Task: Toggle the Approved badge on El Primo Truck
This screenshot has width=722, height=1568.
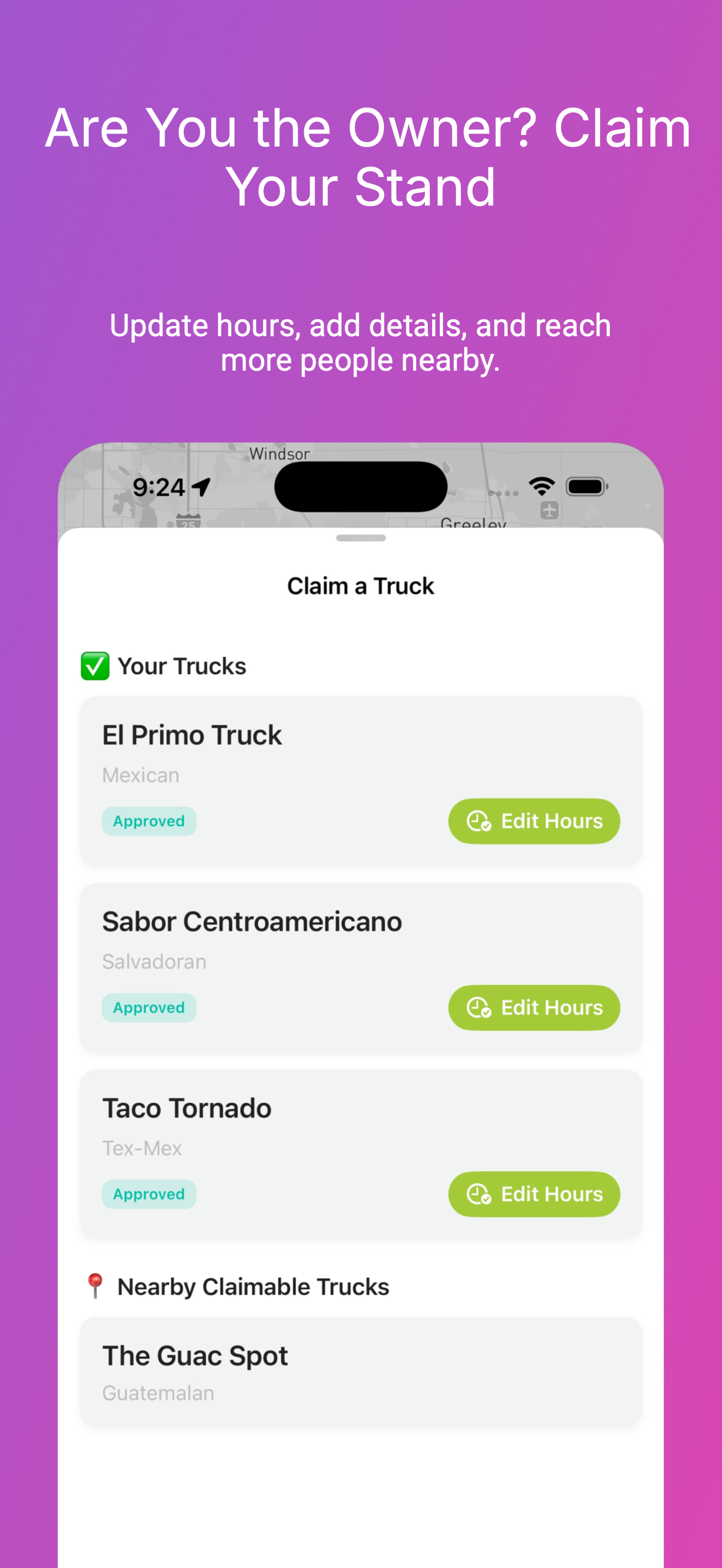Action: [x=149, y=821]
